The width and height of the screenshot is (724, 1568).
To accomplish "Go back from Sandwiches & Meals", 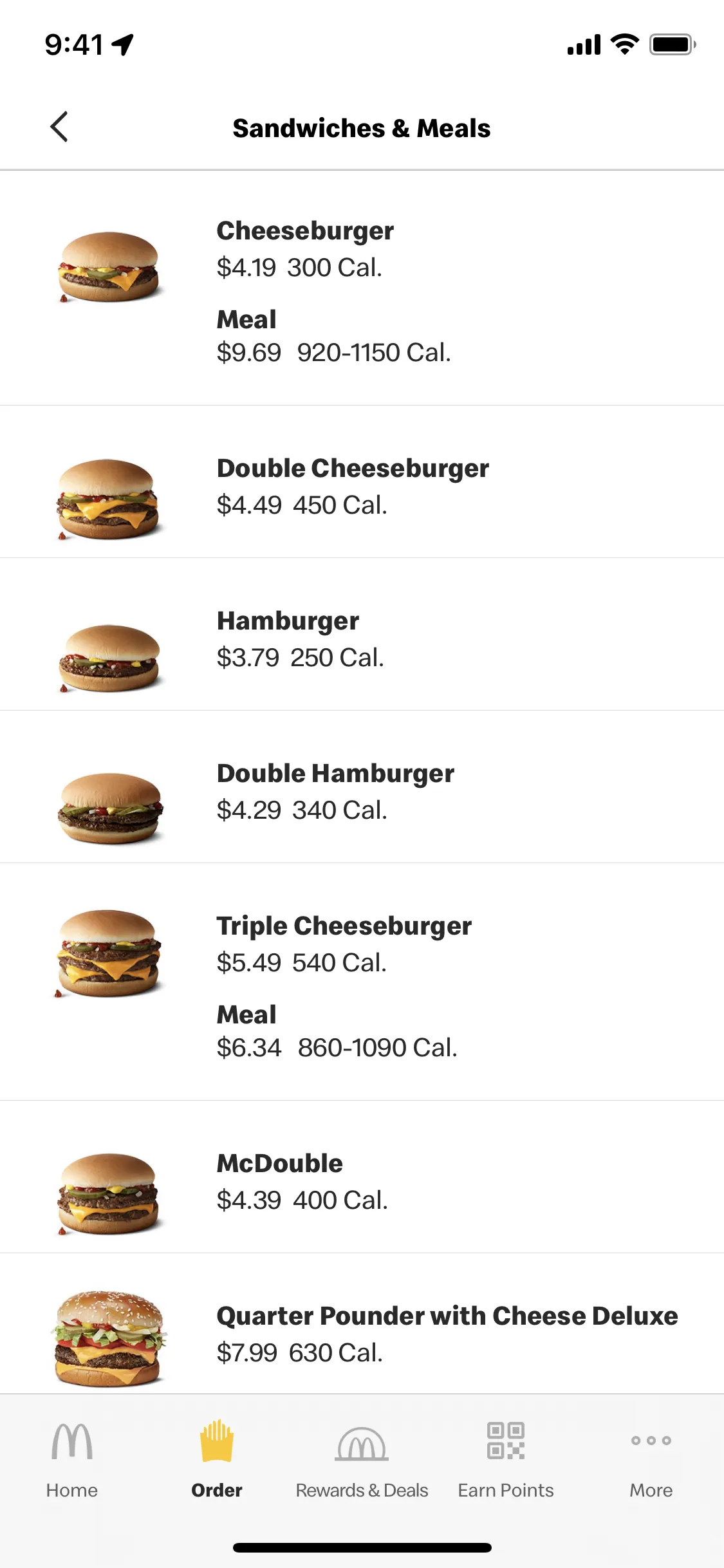I will (59, 127).
